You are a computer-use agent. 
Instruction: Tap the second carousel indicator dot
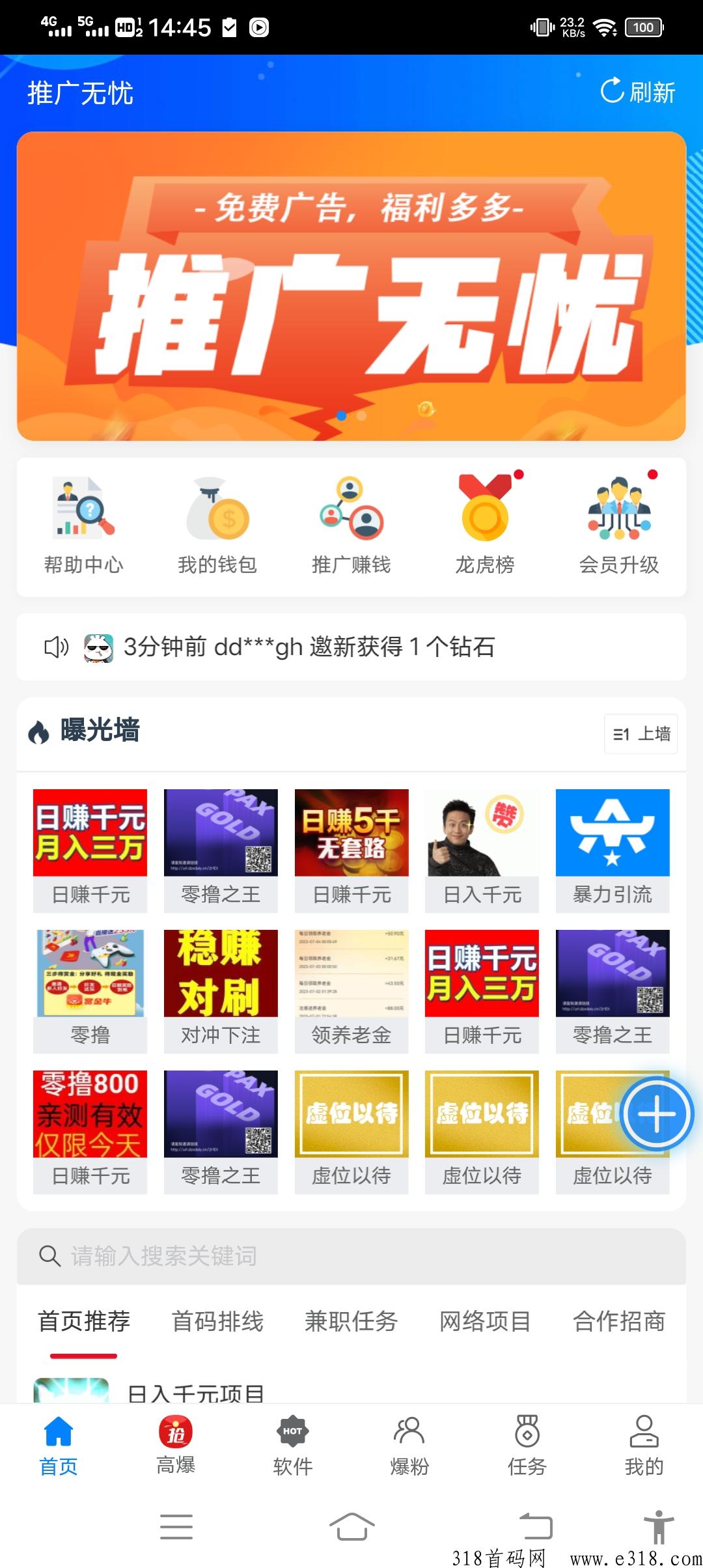pos(361,415)
